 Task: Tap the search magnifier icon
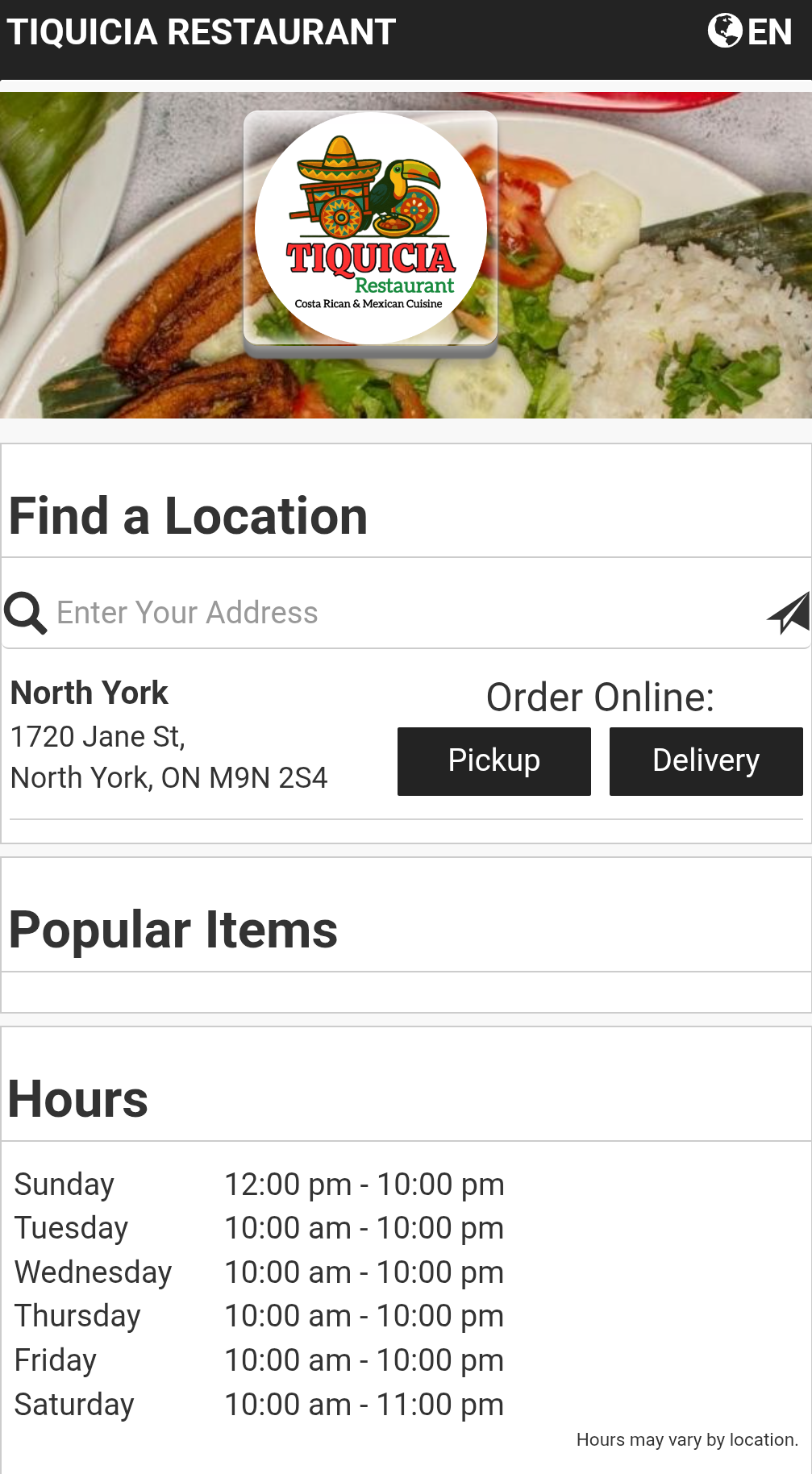click(26, 614)
